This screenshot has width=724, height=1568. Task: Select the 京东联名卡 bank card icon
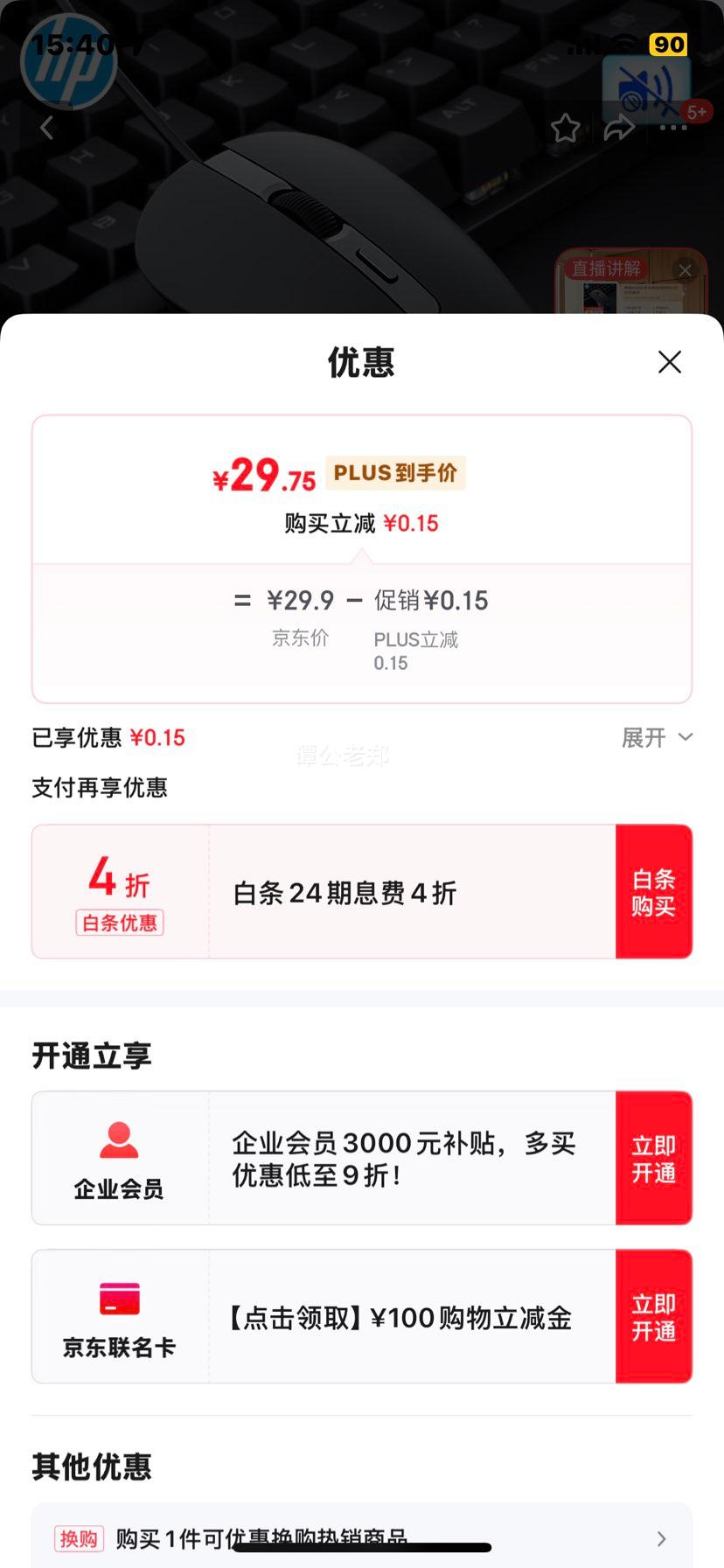pyautogui.click(x=119, y=1300)
